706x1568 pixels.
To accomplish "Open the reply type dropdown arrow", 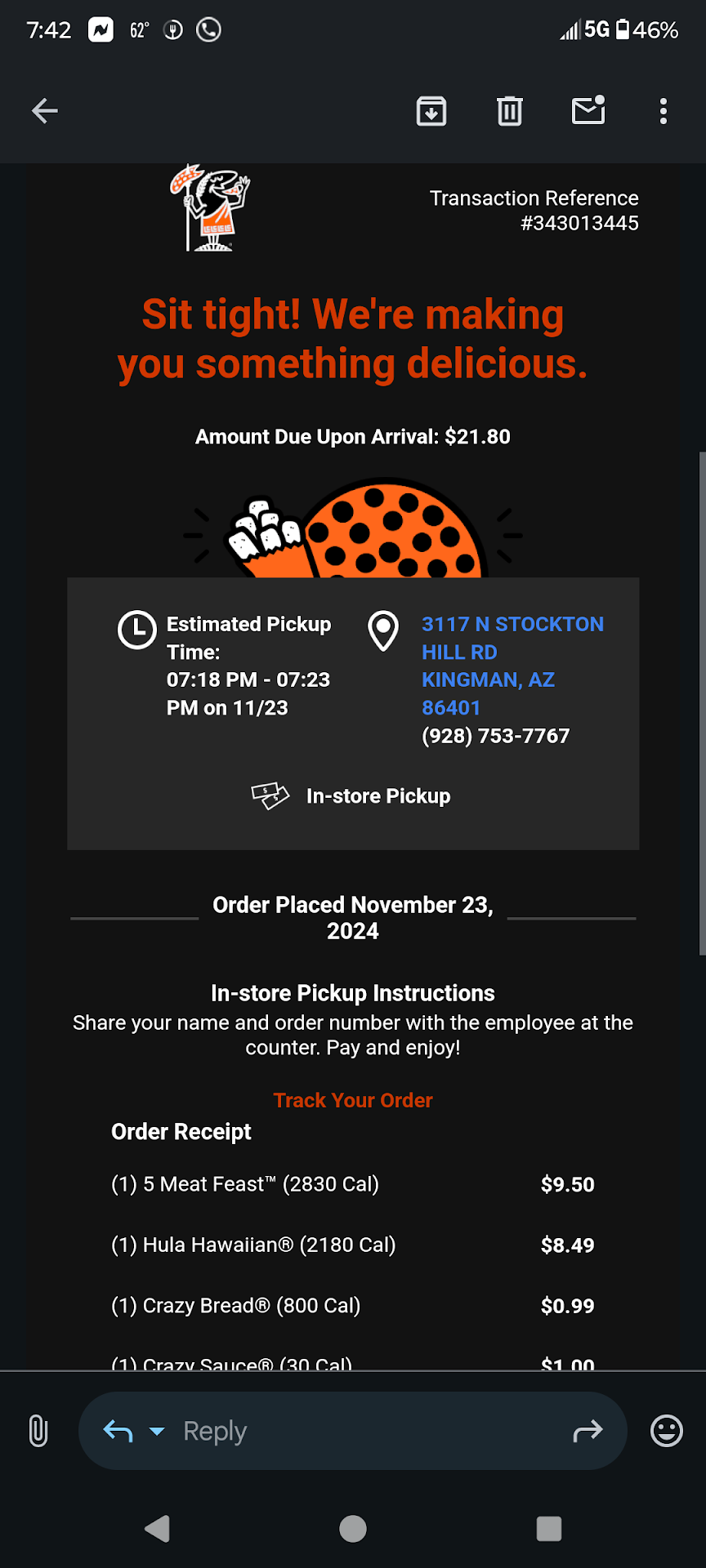I will click(x=157, y=1431).
